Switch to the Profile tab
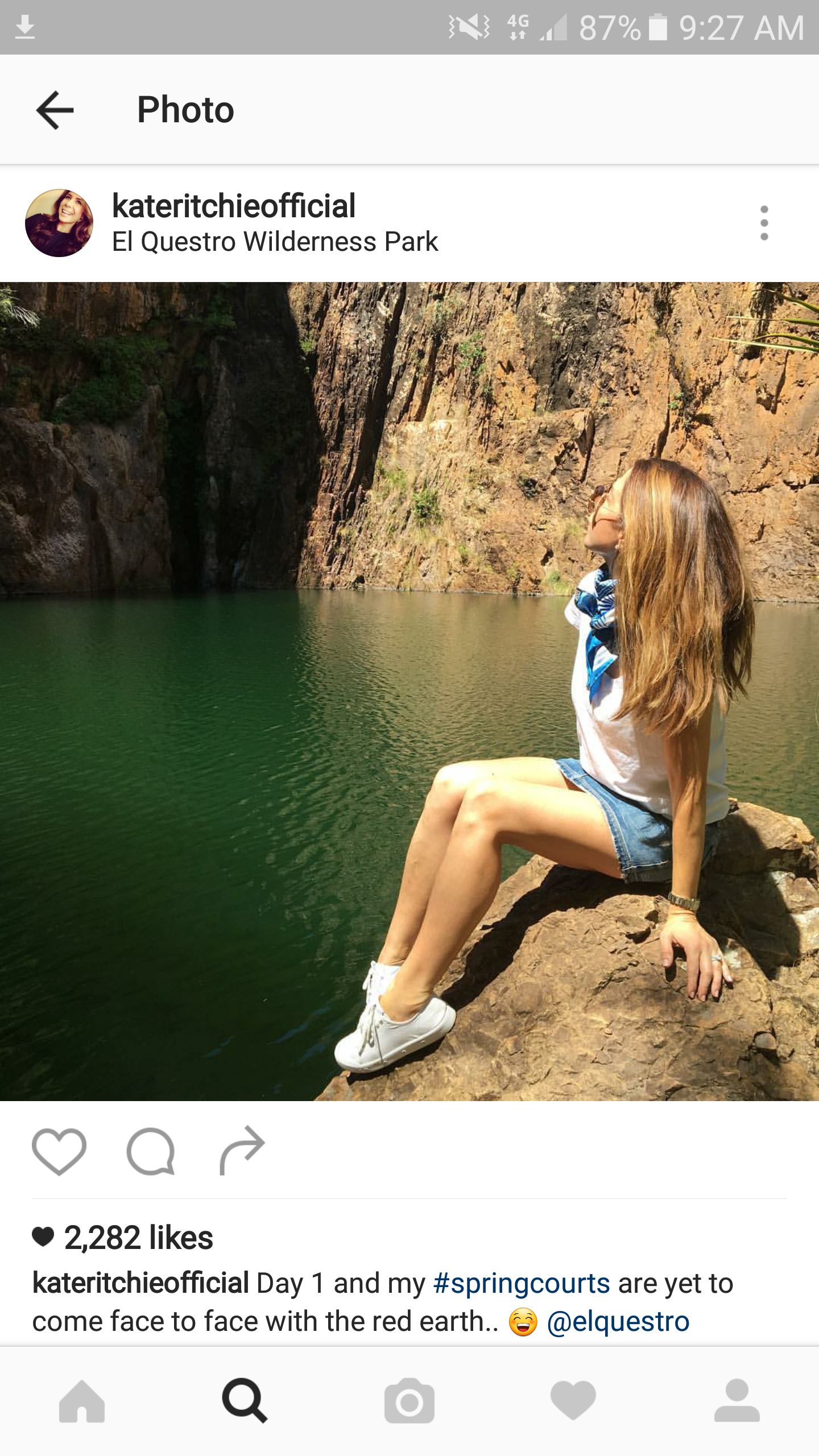819x1456 pixels. coord(737,1401)
